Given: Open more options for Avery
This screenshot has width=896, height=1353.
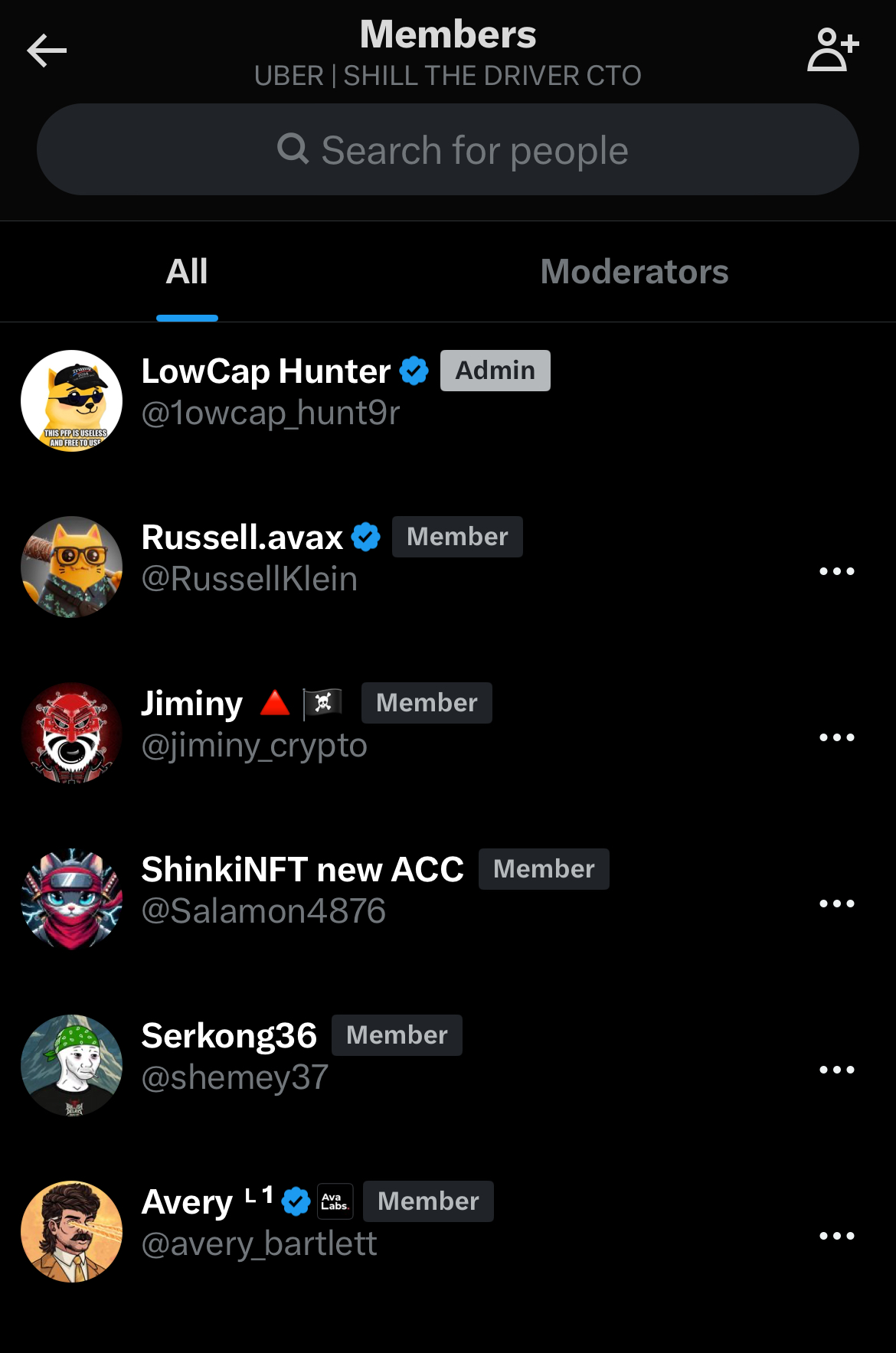Looking at the screenshot, I should [x=836, y=1236].
